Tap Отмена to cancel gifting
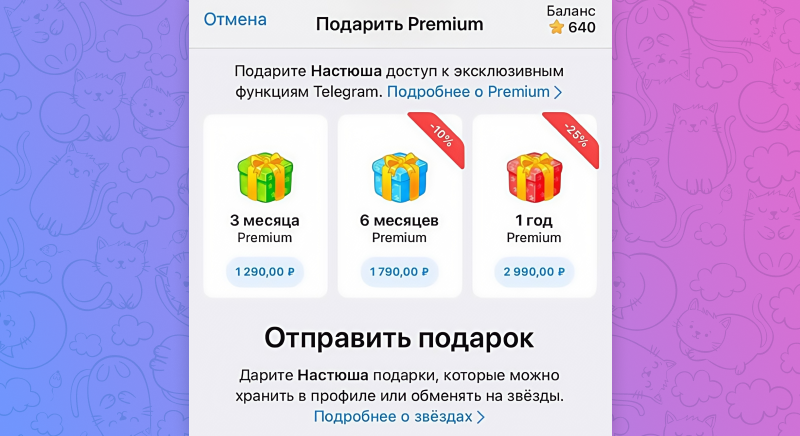 tap(235, 20)
